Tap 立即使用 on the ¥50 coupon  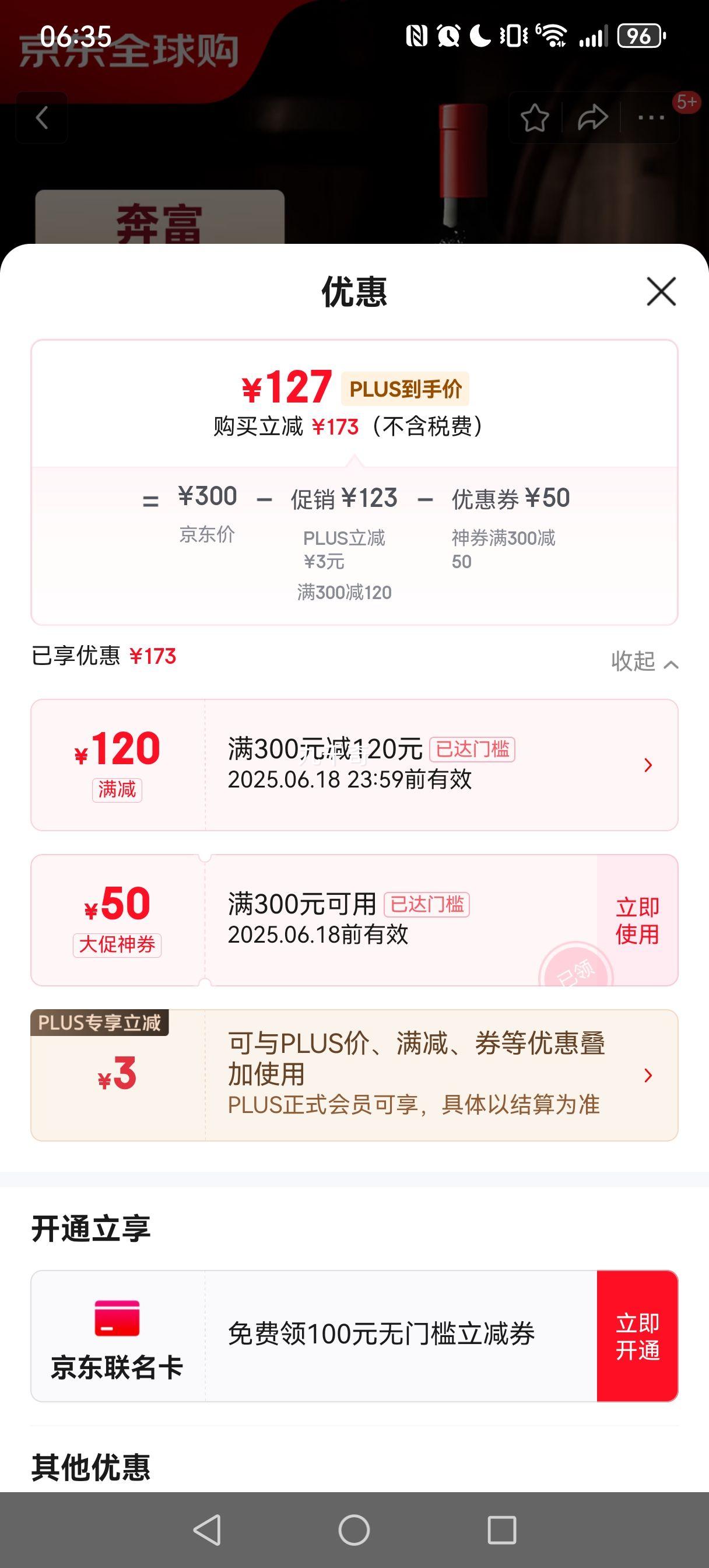pyautogui.click(x=637, y=920)
